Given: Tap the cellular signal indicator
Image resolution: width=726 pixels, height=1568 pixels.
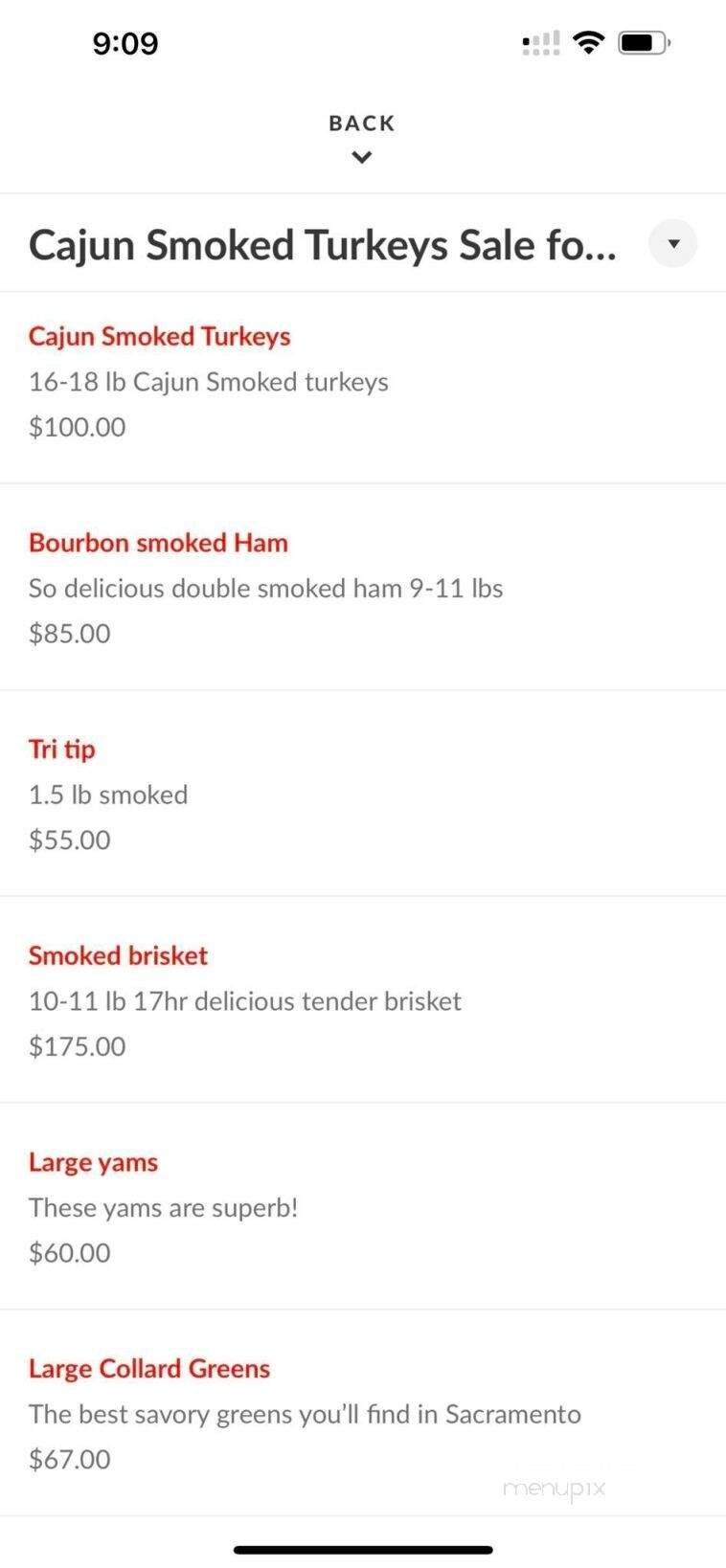Looking at the screenshot, I should [x=540, y=42].
